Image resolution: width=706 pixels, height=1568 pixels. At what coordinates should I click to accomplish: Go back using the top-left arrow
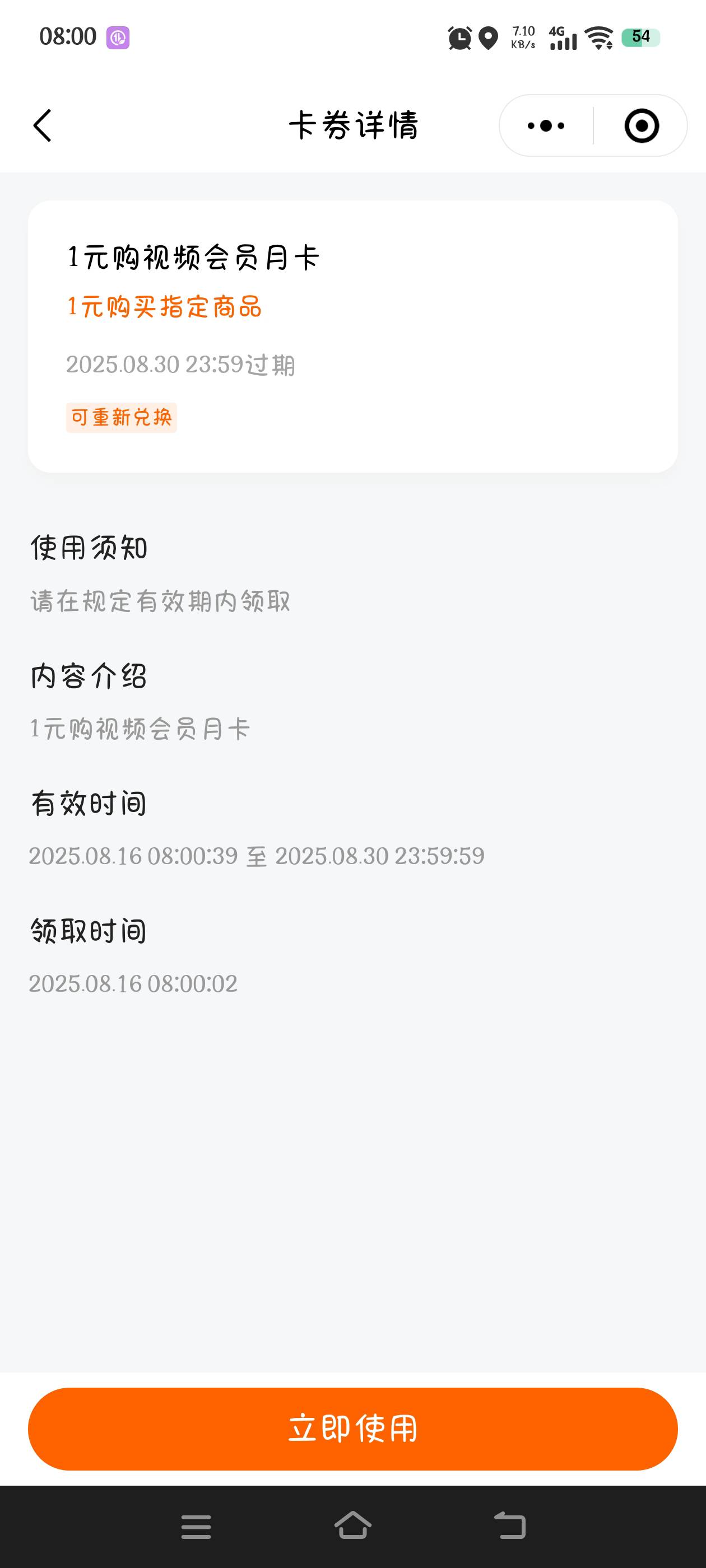click(x=42, y=125)
